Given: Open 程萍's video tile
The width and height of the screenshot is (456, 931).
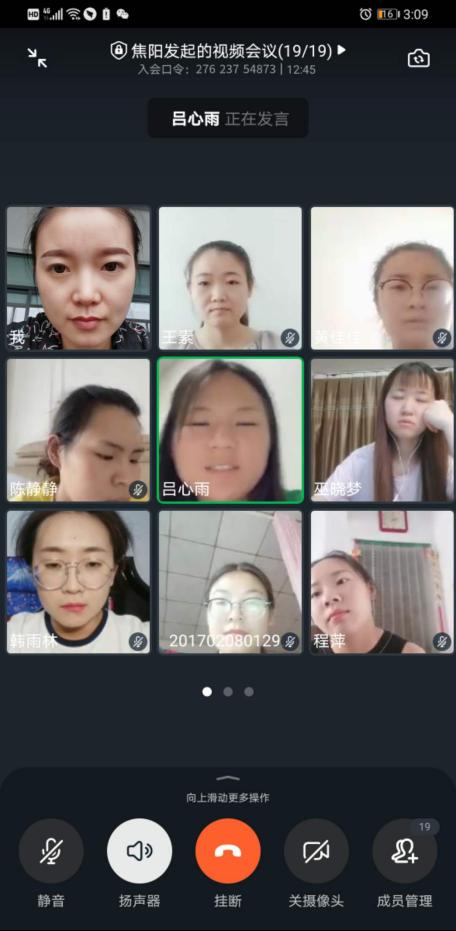Looking at the screenshot, I should click(x=382, y=582).
